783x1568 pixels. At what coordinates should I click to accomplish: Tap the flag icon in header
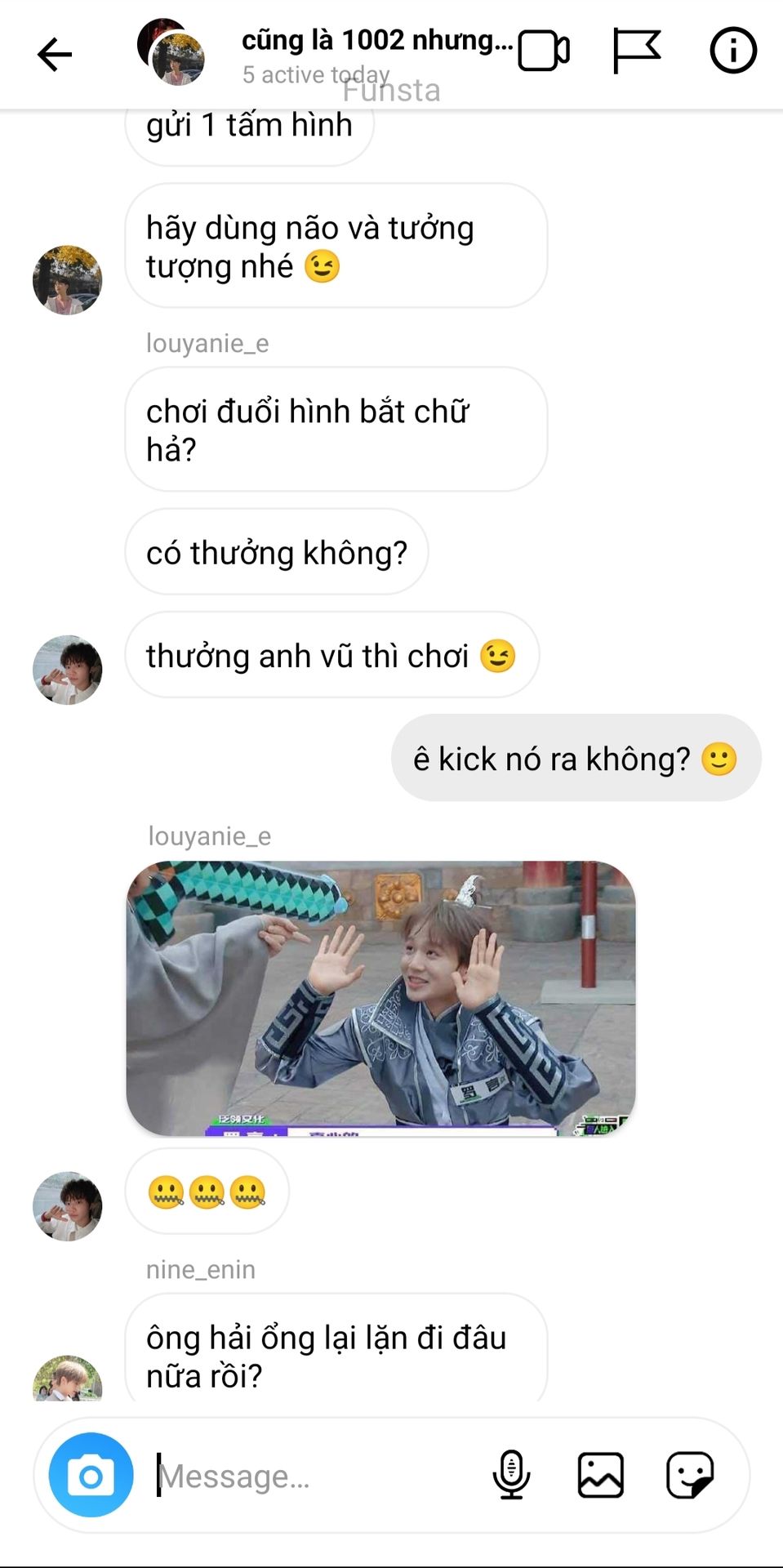[636, 51]
